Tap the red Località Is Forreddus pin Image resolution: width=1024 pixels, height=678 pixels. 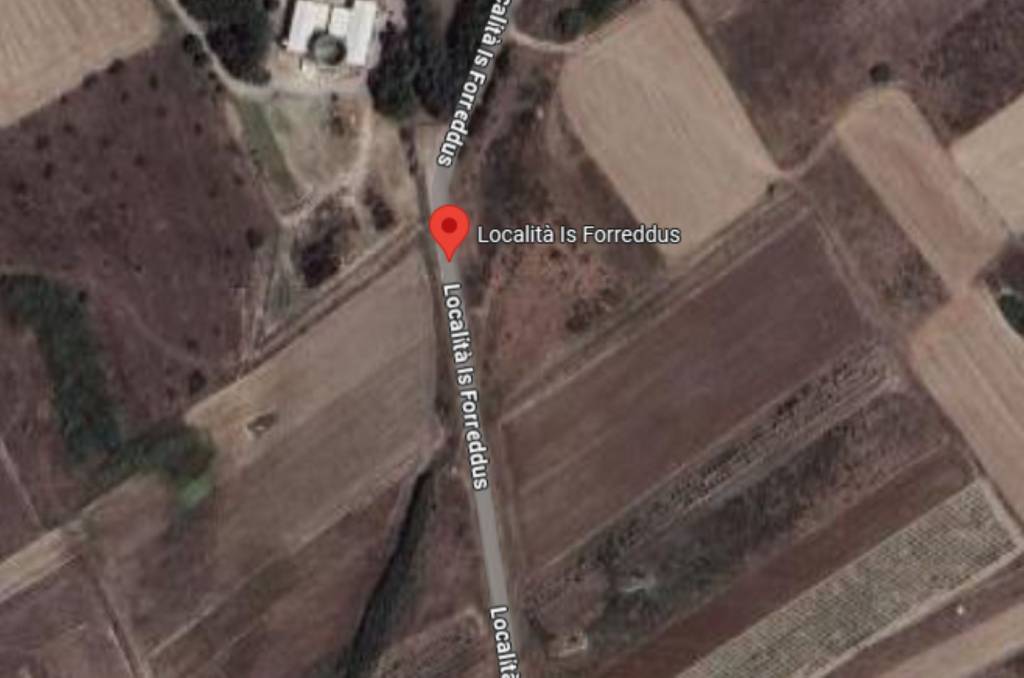pos(449,228)
